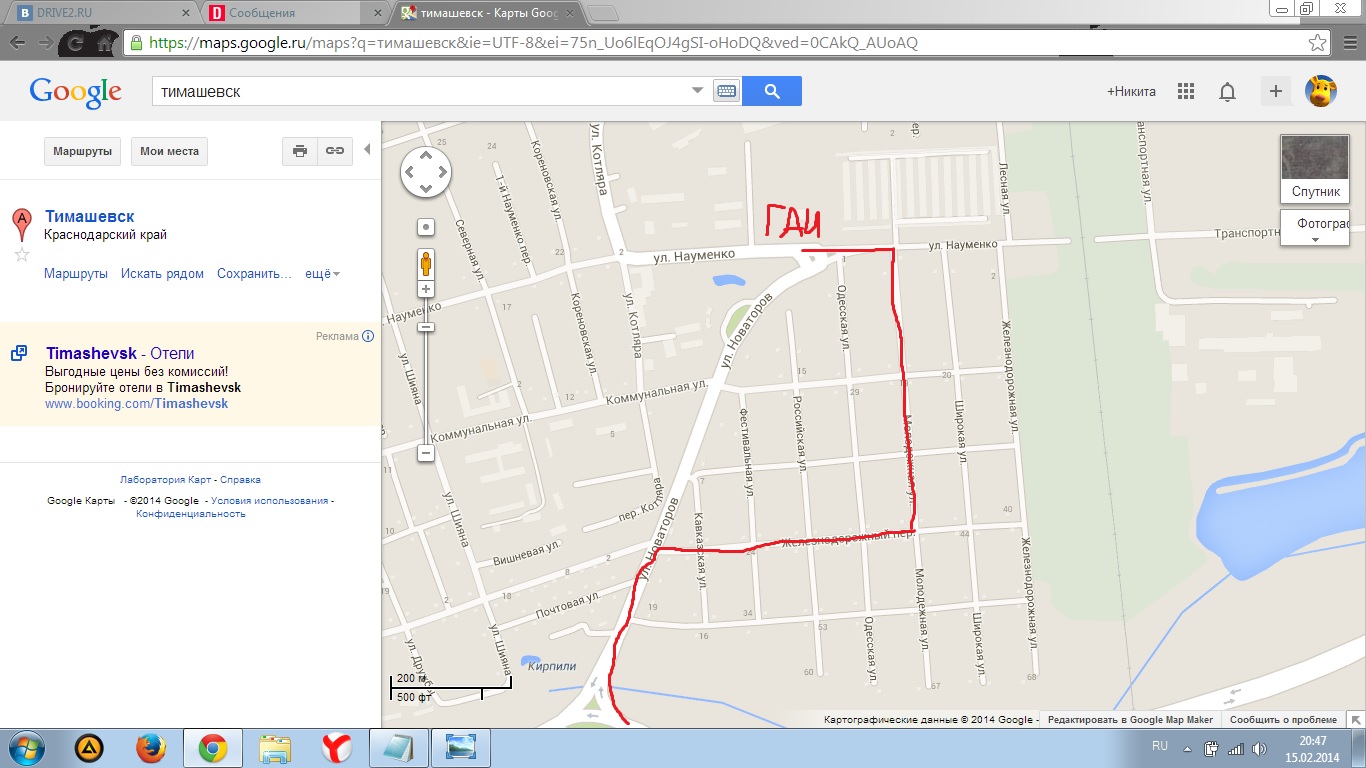Open the Тимашевск result title

click(x=90, y=216)
